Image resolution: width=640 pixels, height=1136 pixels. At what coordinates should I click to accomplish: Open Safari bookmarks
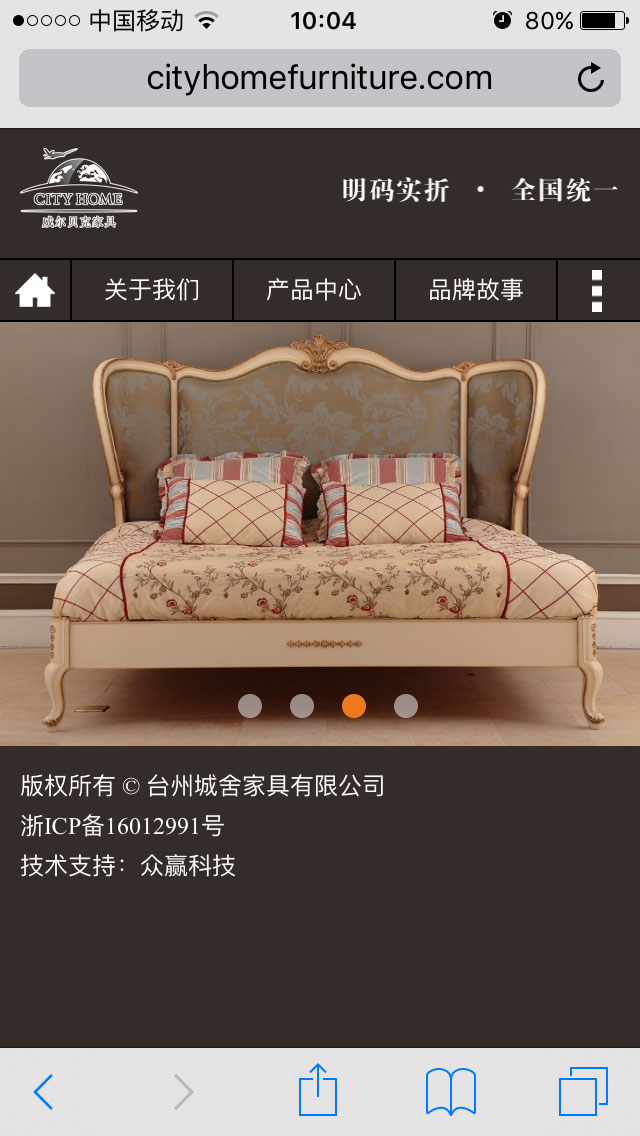pos(450,1091)
